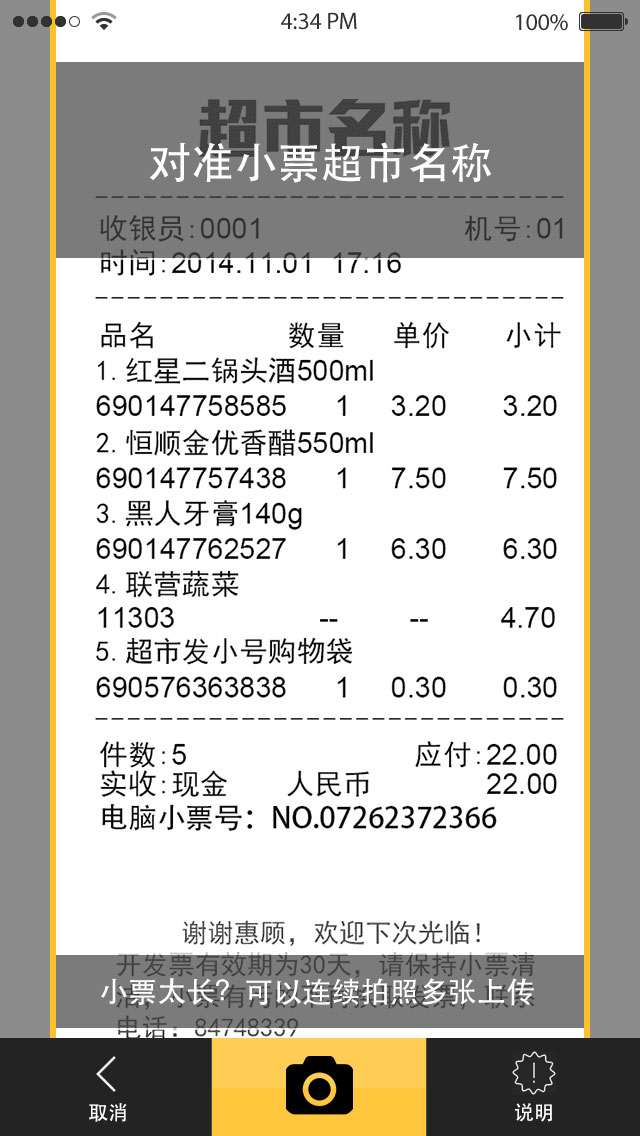
Task: Capture the receipt with the camera button
Action: [x=319, y=1086]
